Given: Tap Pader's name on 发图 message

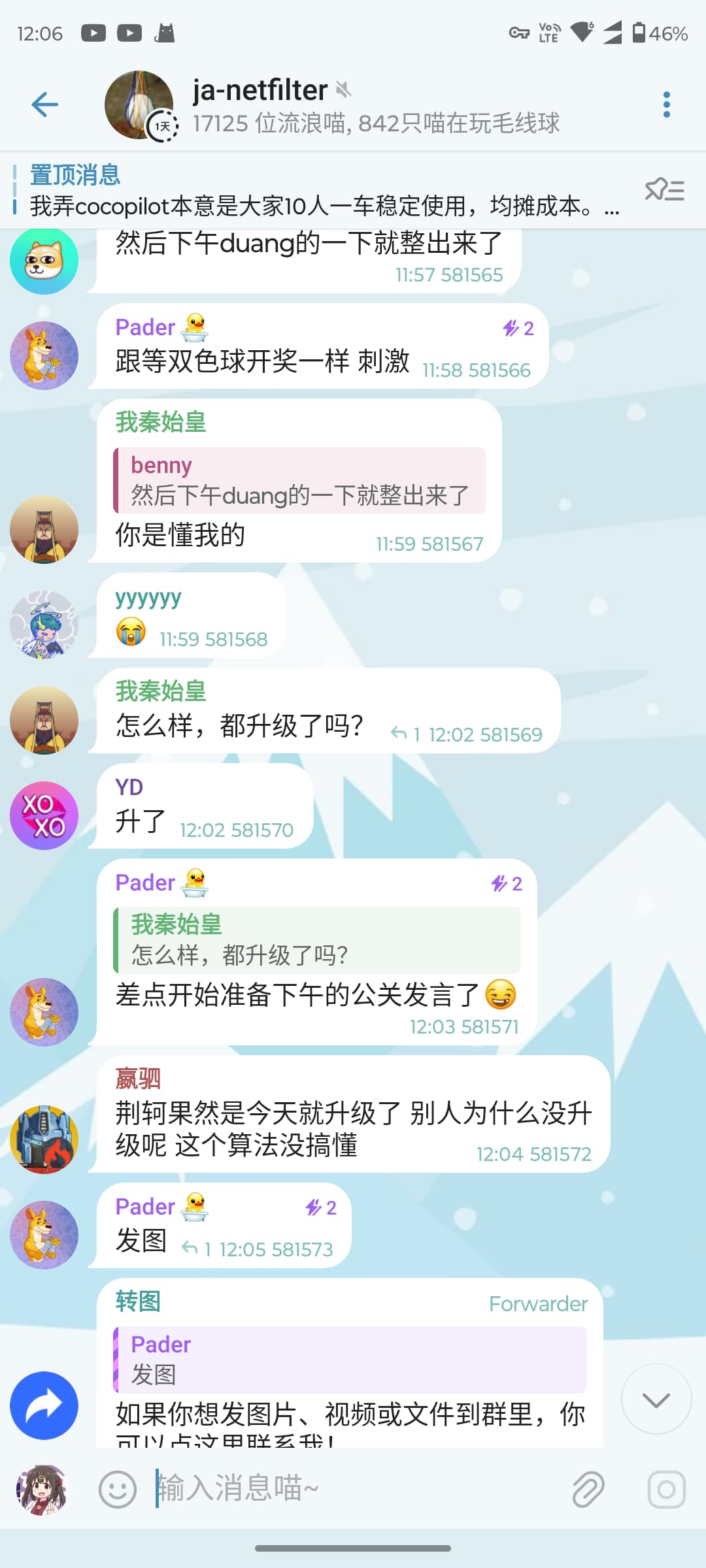Looking at the screenshot, I should 145,1207.
